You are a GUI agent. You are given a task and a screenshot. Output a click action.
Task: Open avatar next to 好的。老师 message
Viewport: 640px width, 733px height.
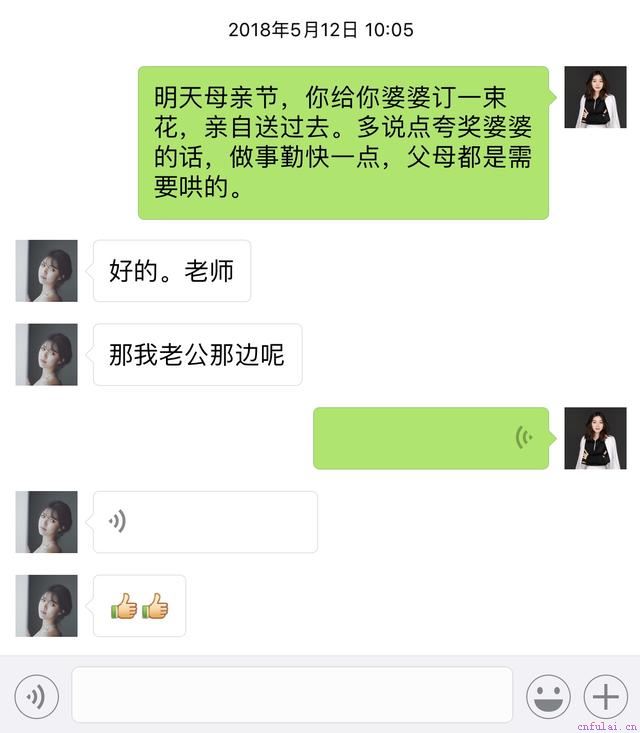(x=46, y=271)
